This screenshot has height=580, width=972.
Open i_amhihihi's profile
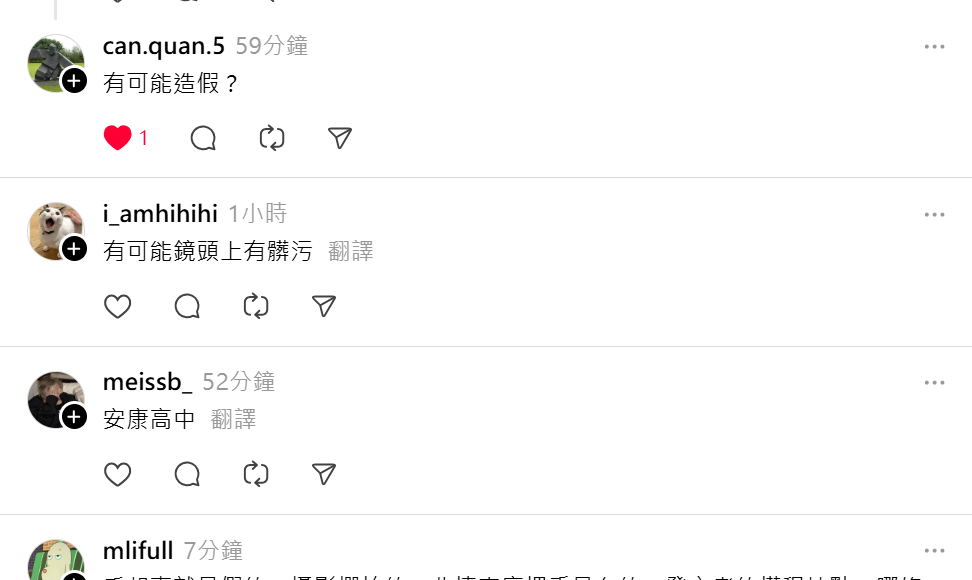pyautogui.click(x=160, y=213)
